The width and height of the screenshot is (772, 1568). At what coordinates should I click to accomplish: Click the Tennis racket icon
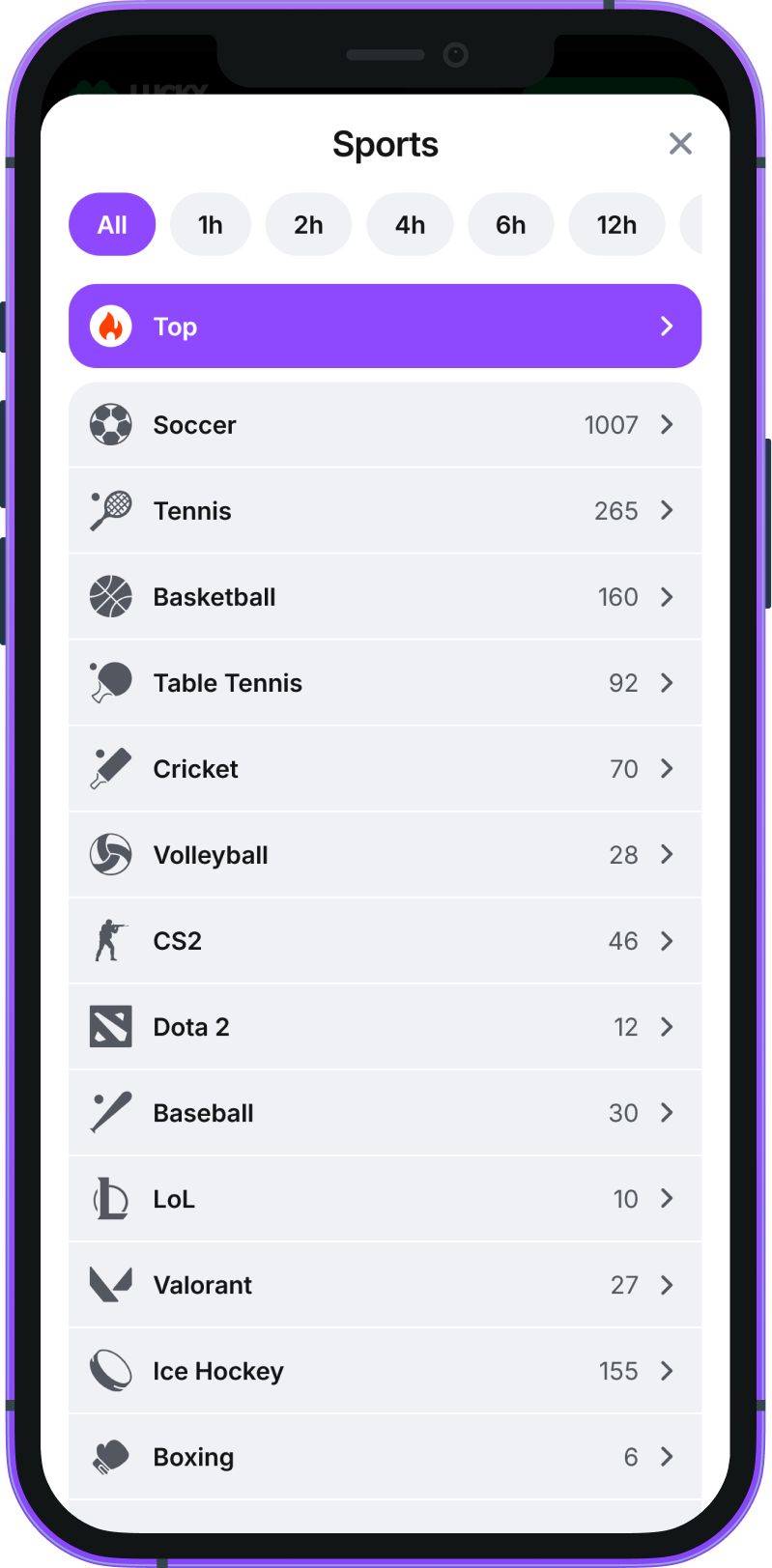coord(110,510)
